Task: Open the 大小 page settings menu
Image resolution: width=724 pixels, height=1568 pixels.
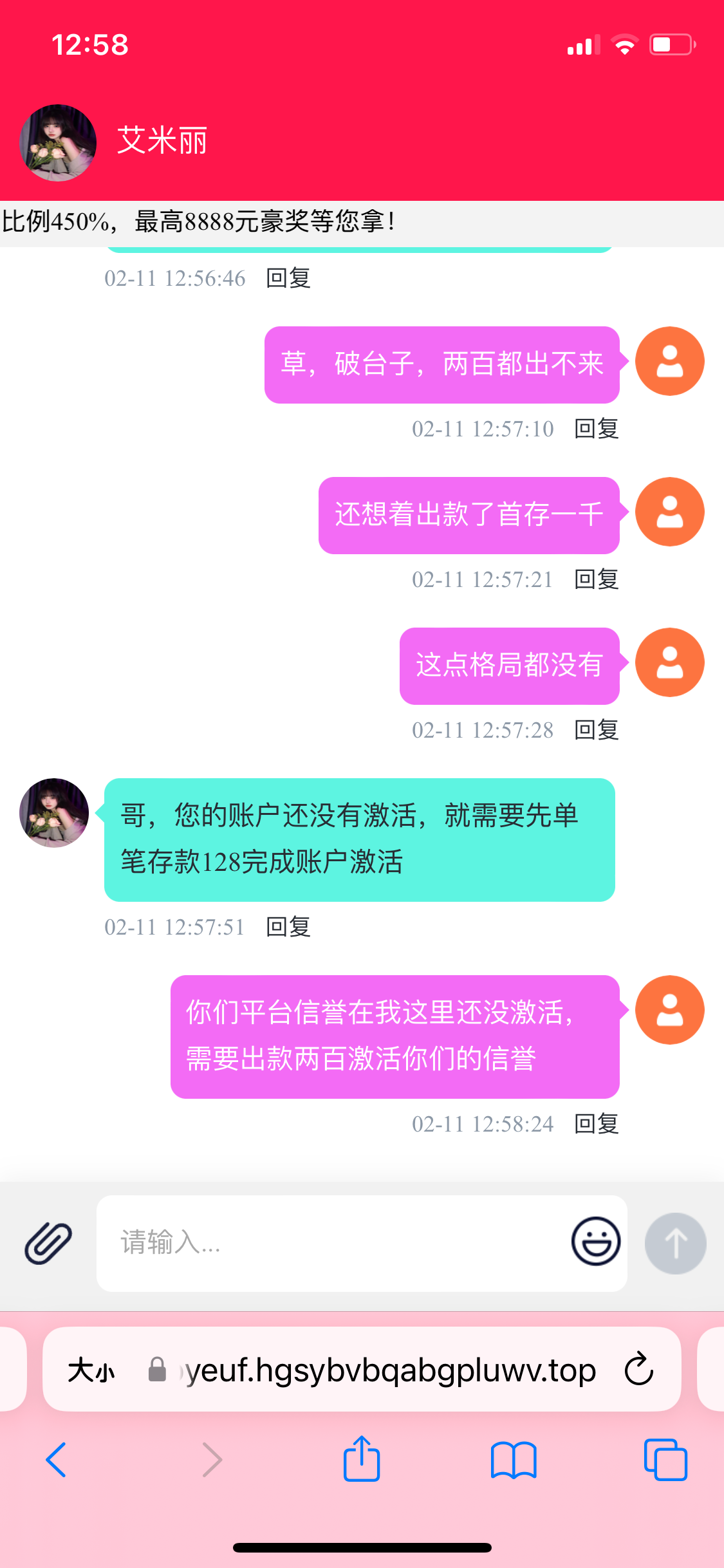Action: 91,1370
